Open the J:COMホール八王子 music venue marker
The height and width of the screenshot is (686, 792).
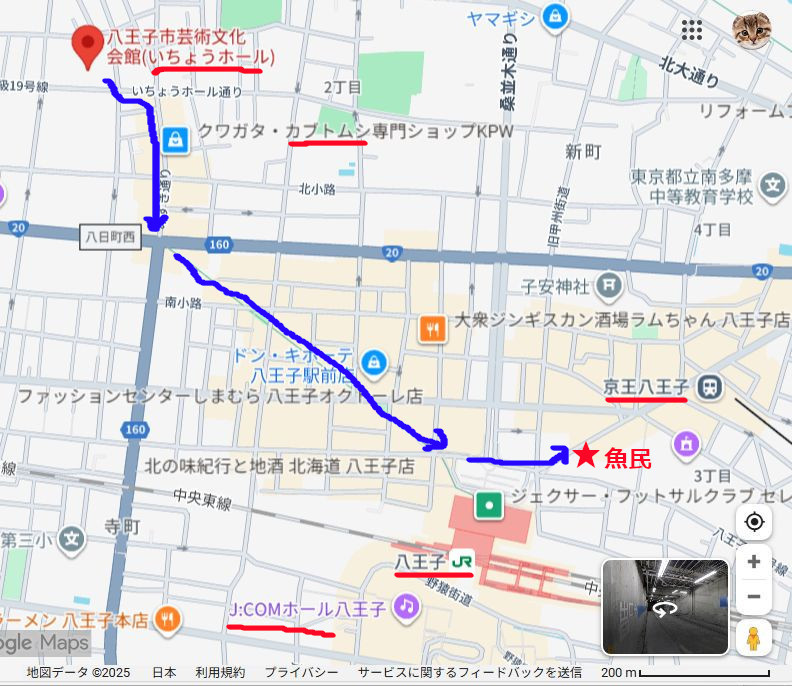point(405,605)
